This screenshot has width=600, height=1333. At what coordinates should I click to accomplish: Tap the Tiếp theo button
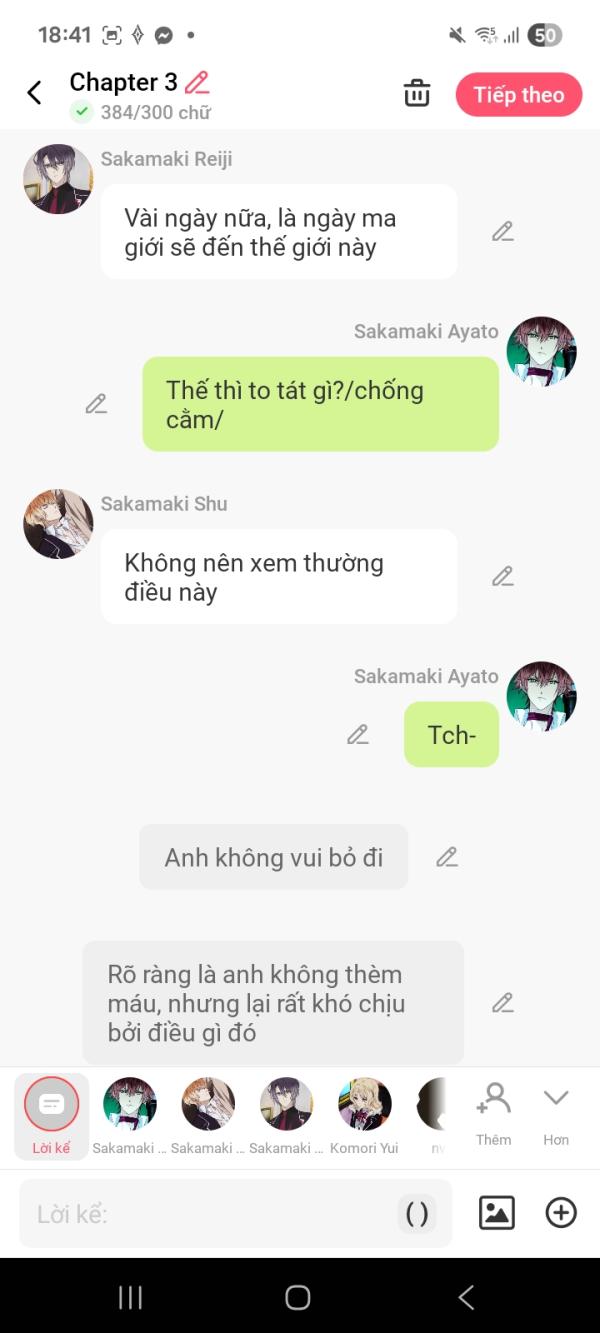[519, 95]
